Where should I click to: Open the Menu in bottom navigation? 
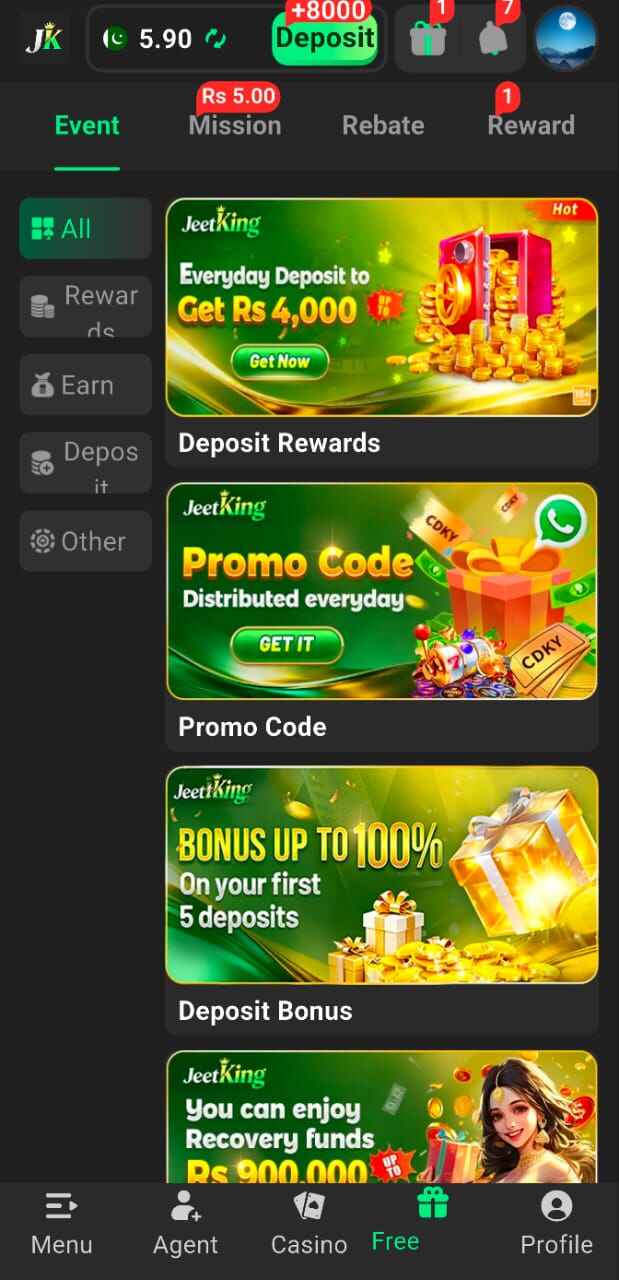coord(62,1223)
